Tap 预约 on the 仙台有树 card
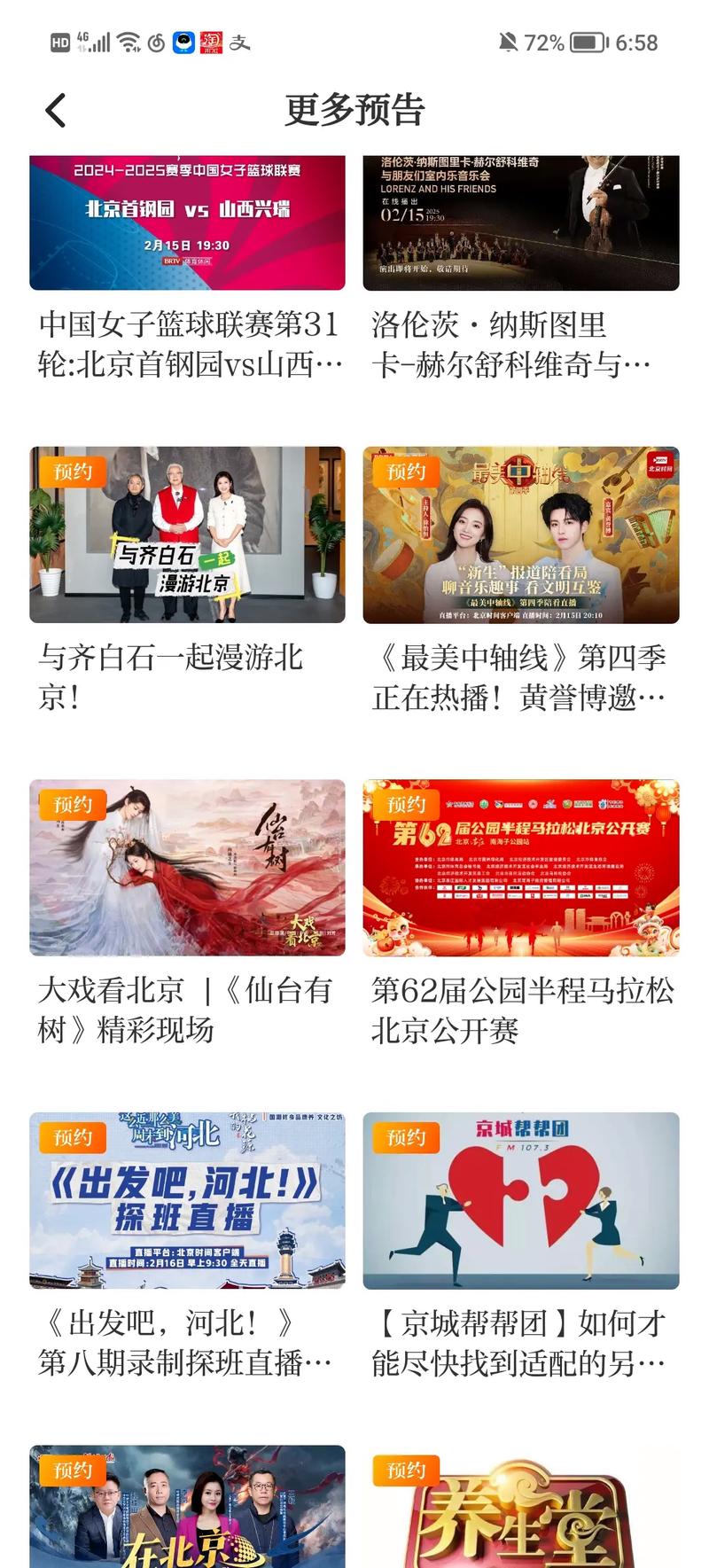The image size is (709, 1568). 73,805
